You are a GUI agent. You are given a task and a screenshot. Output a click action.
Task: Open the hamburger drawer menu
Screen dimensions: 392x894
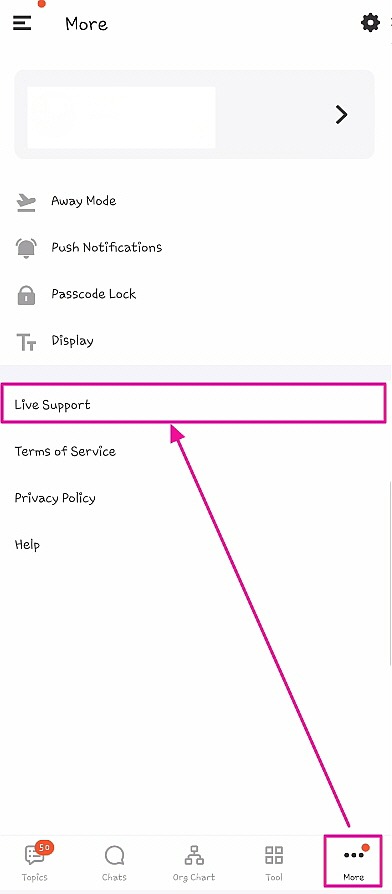click(22, 23)
